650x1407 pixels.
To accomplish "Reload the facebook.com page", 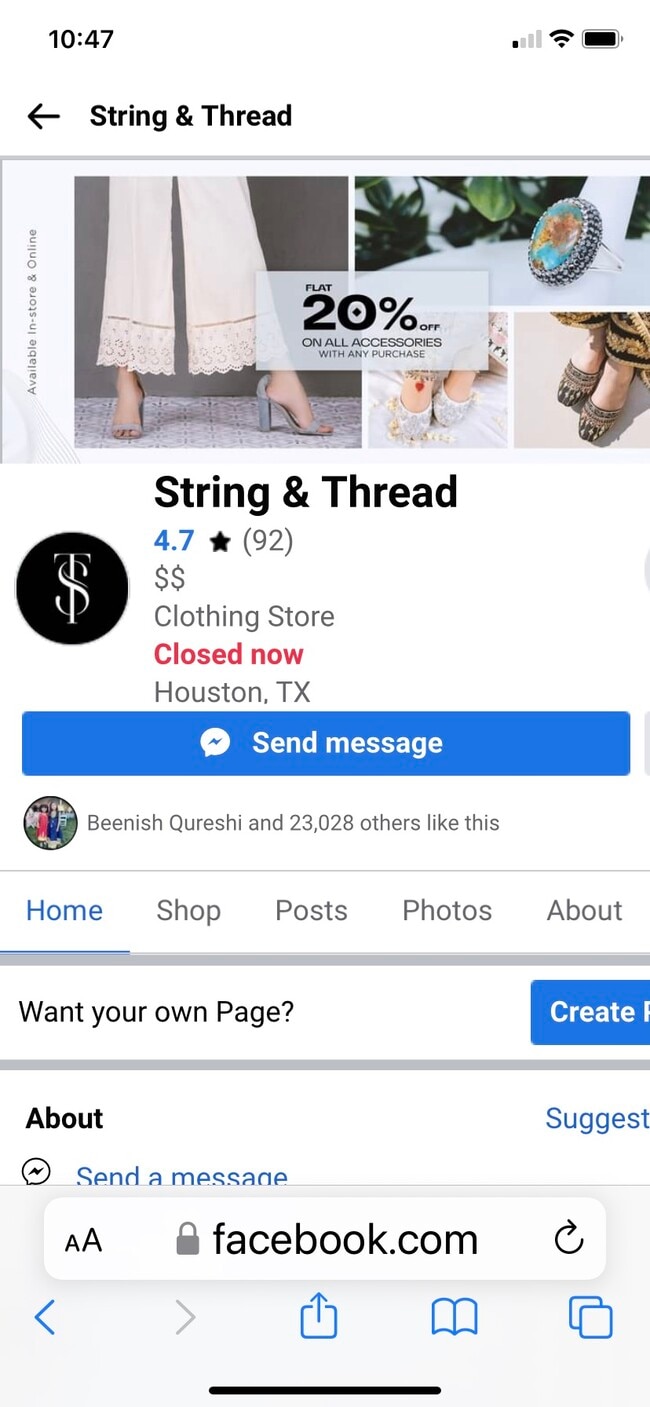I will [x=568, y=1240].
